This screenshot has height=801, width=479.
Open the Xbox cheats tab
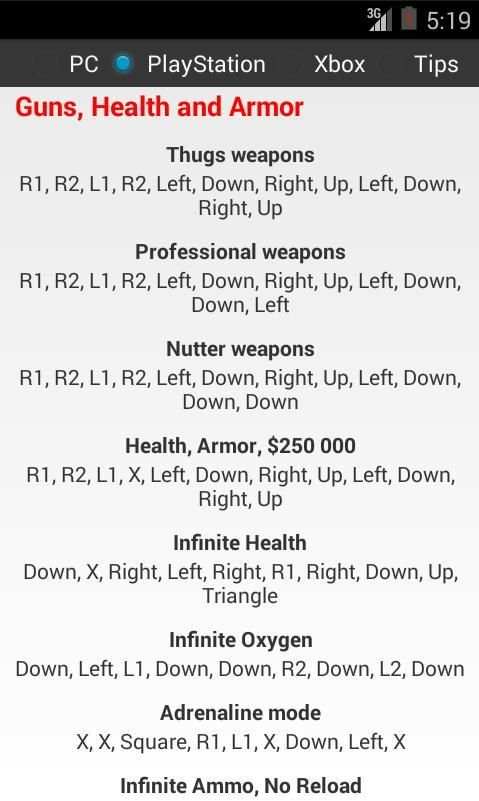coord(340,64)
